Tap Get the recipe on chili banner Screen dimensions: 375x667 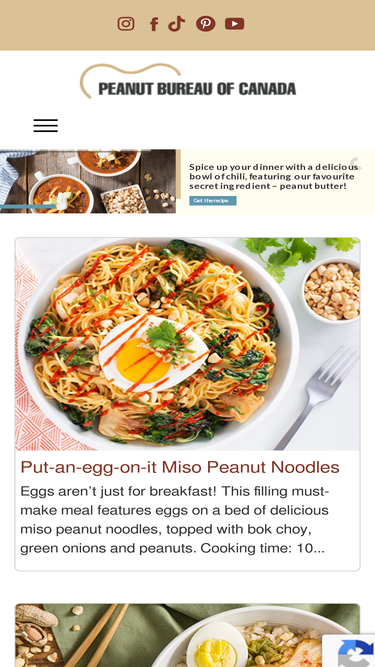(213, 201)
